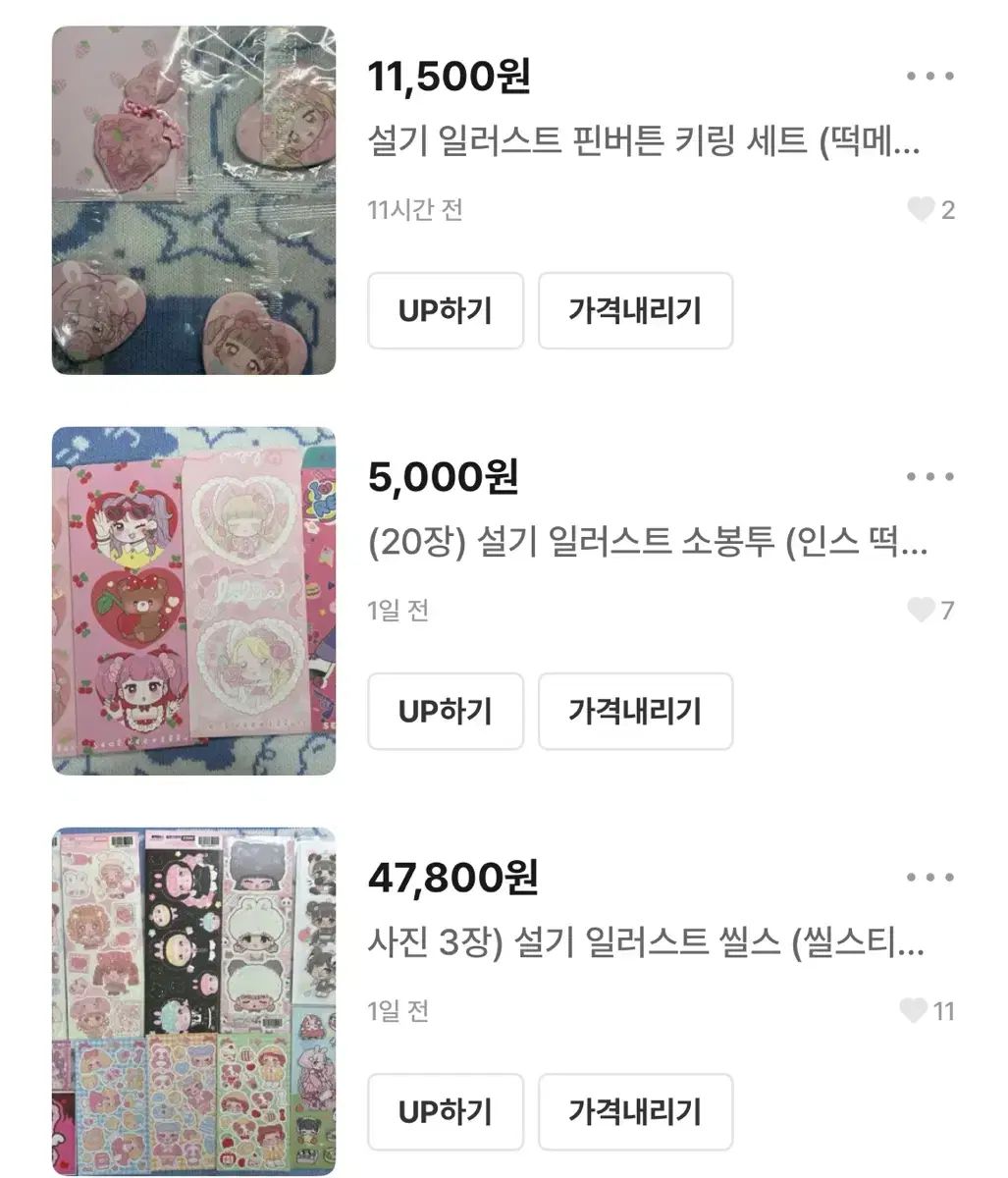The image size is (1008, 1178).
Task: Tap UP하기 on the 씰스 listing
Action: point(445,1112)
